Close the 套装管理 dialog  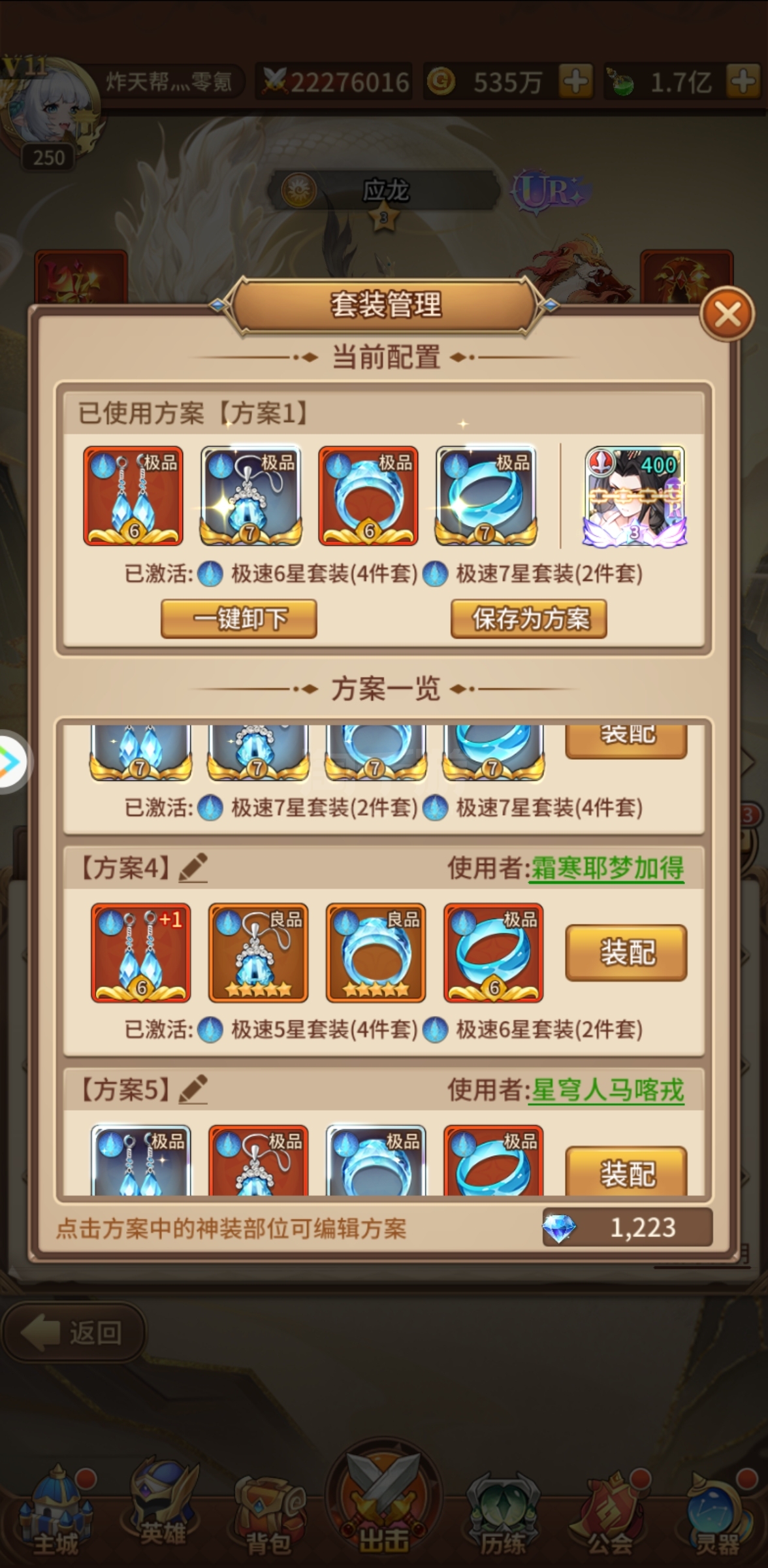click(x=728, y=314)
